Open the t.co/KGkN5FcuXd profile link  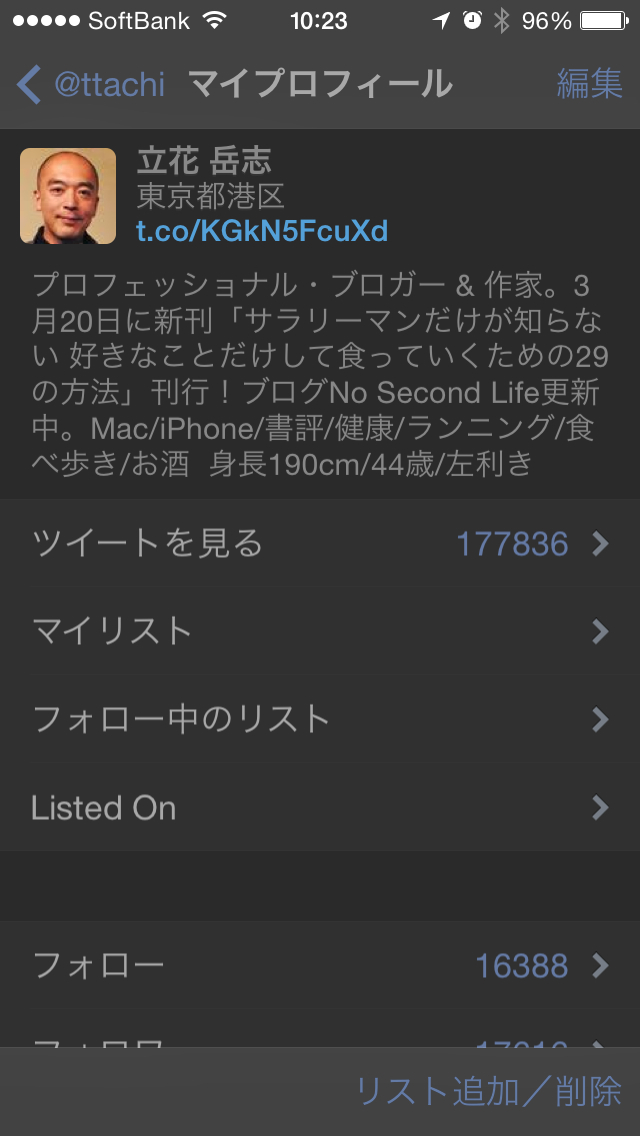coord(262,231)
